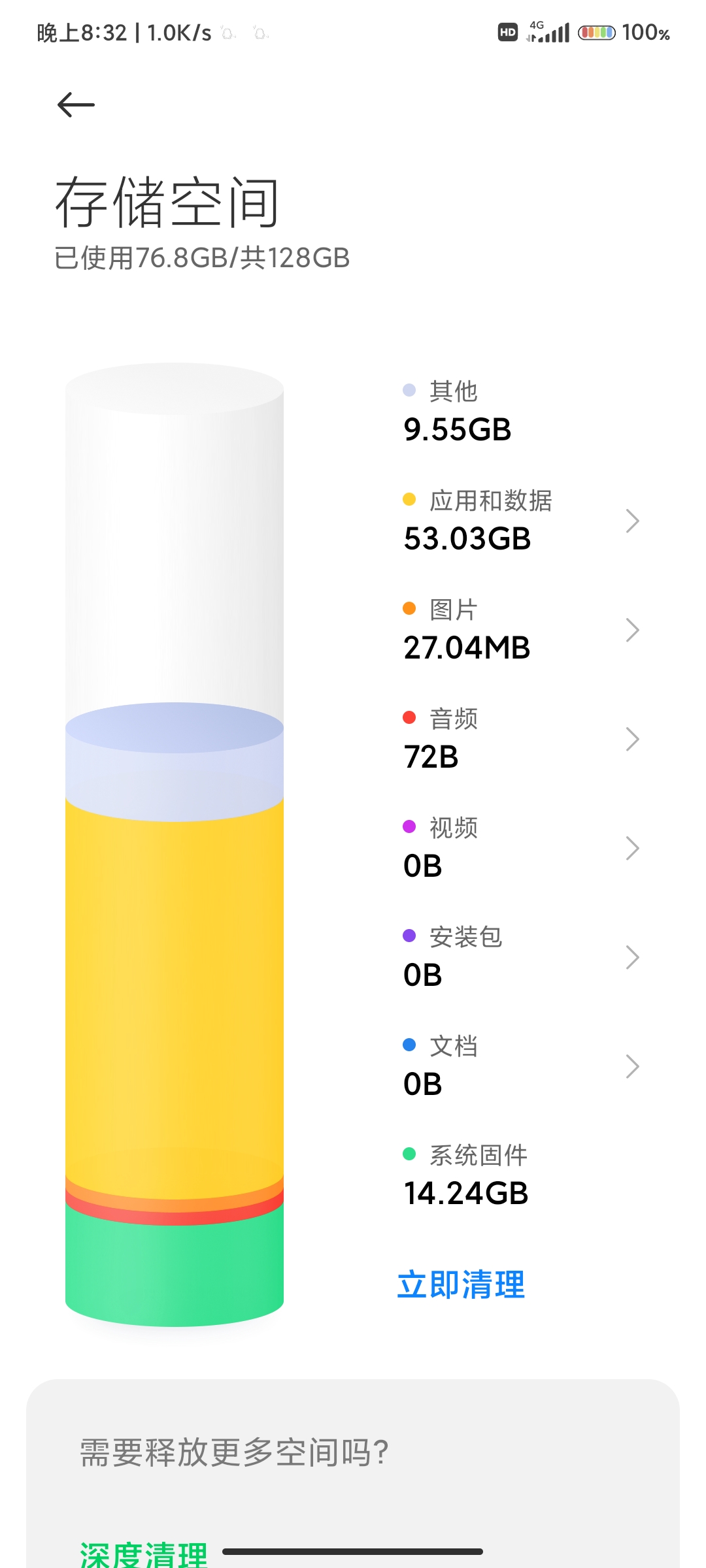Open 应用和数据 storage details
This screenshot has height=1568, width=706.
pos(521,521)
